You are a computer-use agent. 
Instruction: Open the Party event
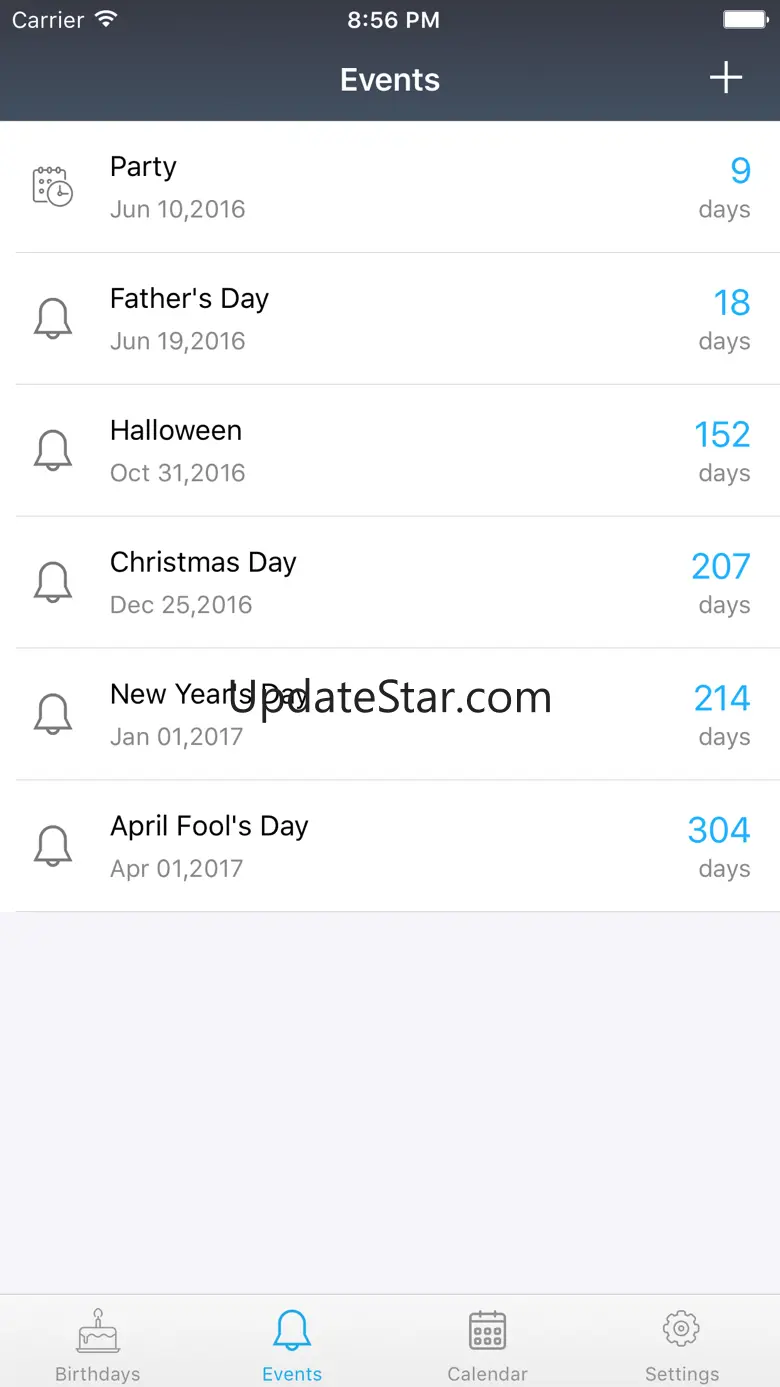click(390, 187)
